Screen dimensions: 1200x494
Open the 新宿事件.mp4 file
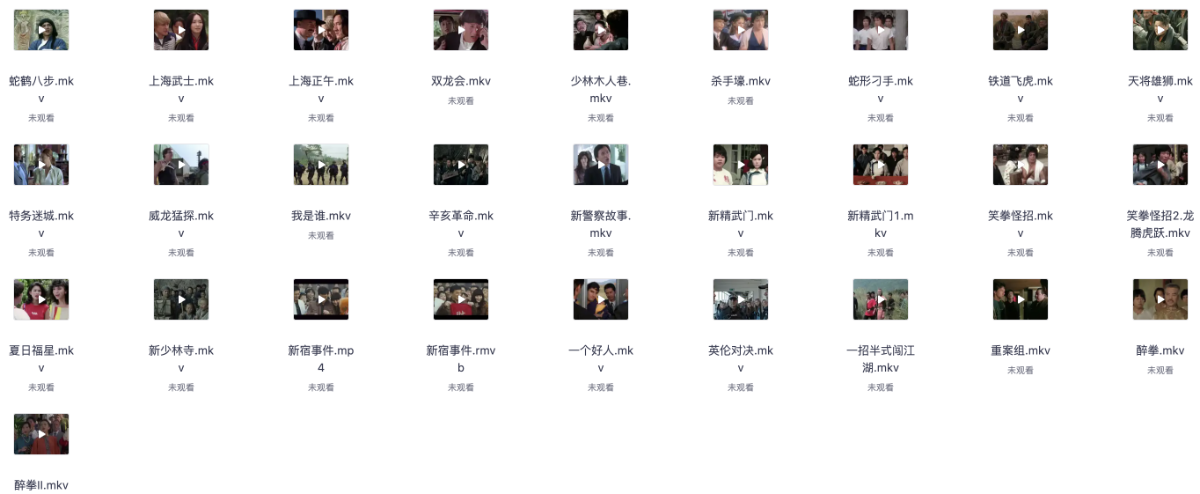(321, 300)
